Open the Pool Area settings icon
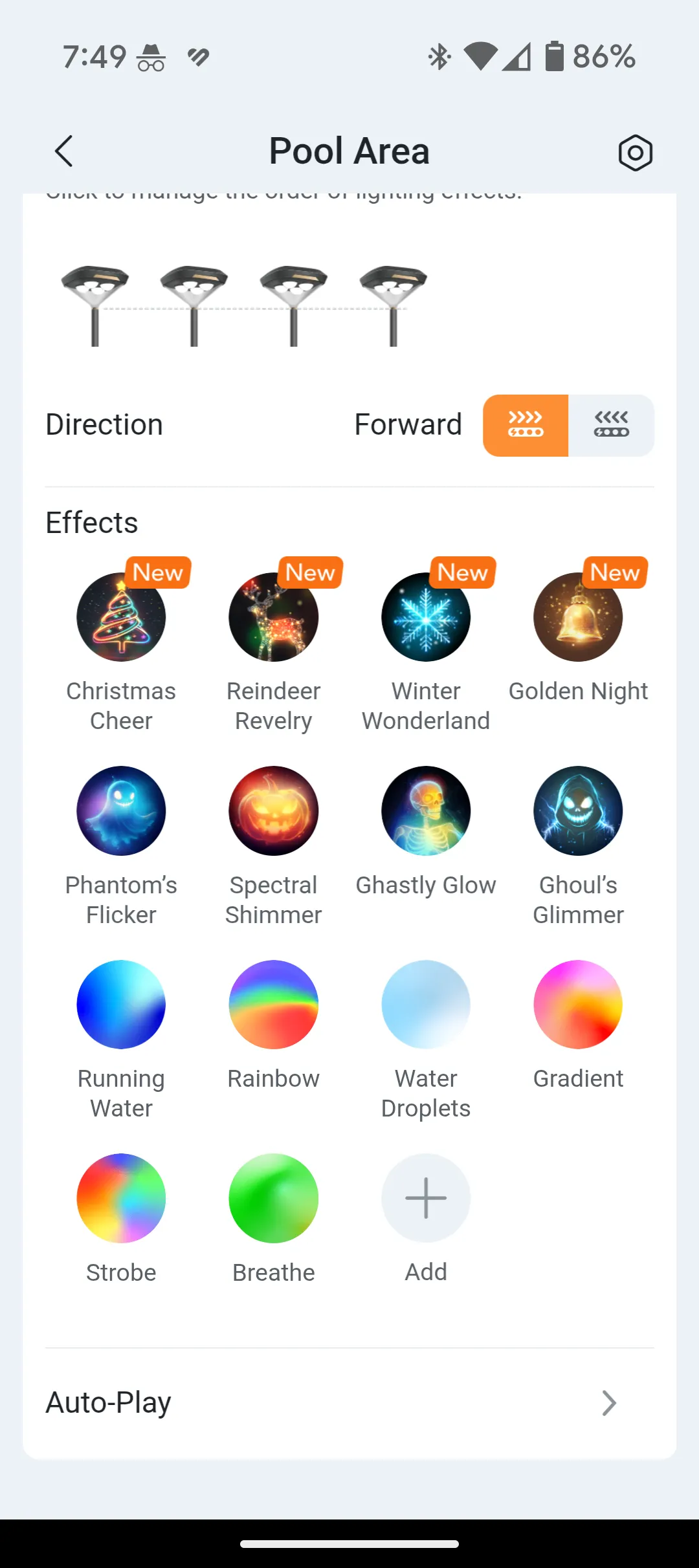The image size is (699, 1568). pyautogui.click(x=635, y=153)
